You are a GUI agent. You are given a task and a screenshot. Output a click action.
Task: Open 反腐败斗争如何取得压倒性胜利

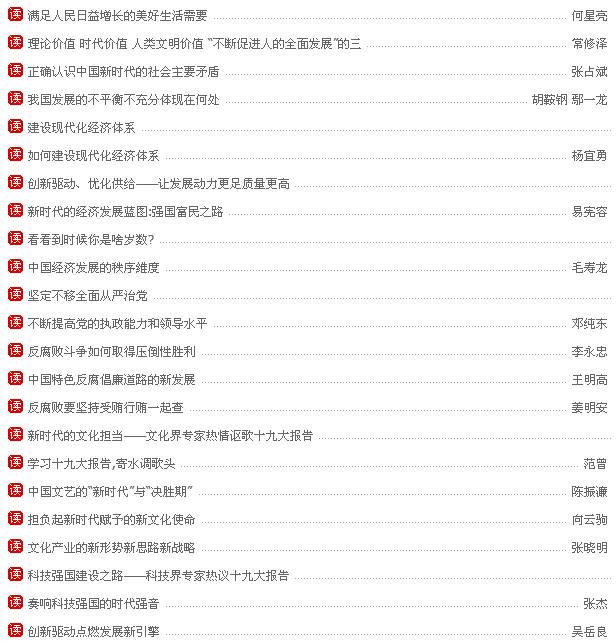[x=111, y=352]
